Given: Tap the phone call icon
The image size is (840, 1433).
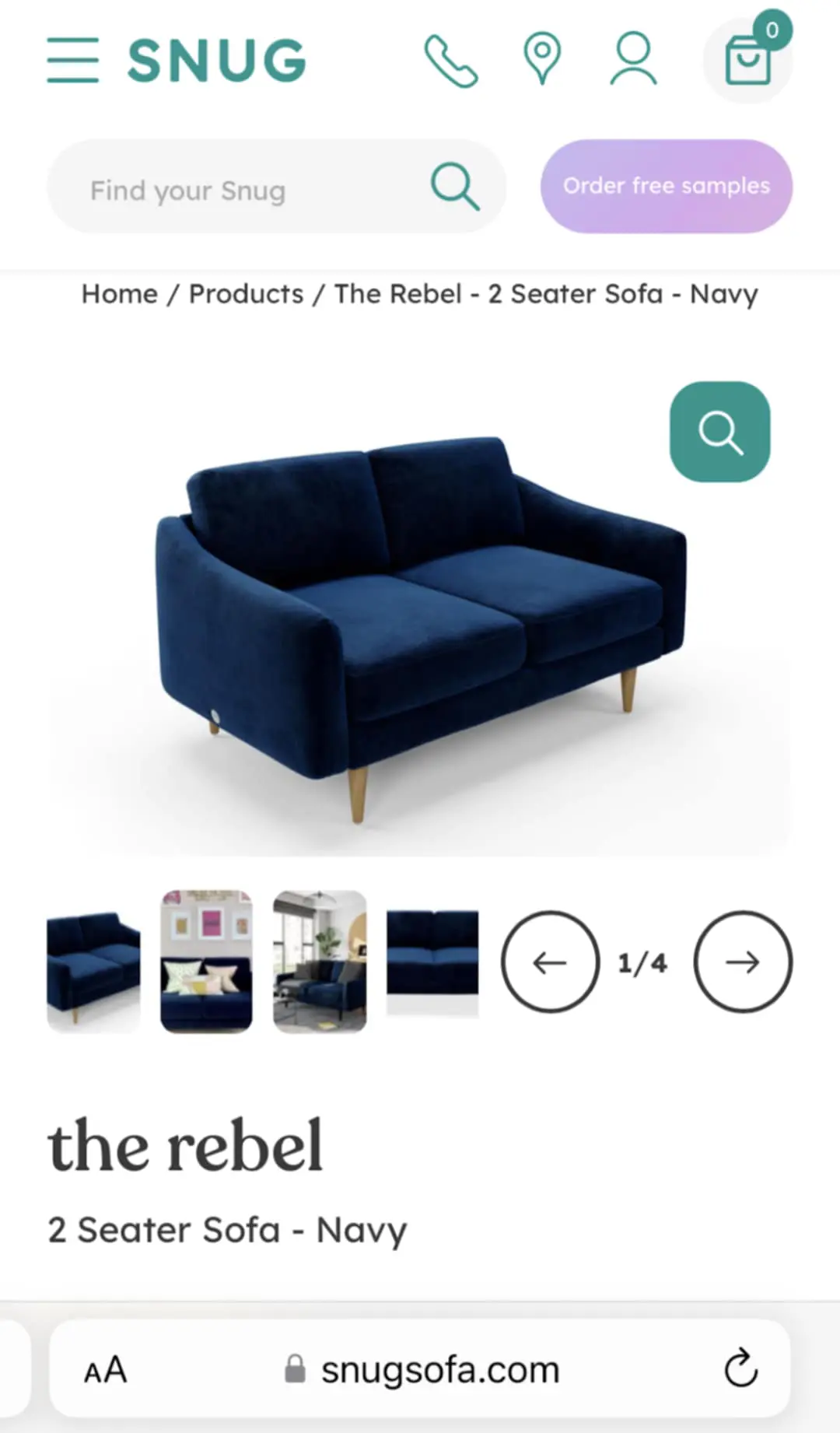Looking at the screenshot, I should [450, 61].
